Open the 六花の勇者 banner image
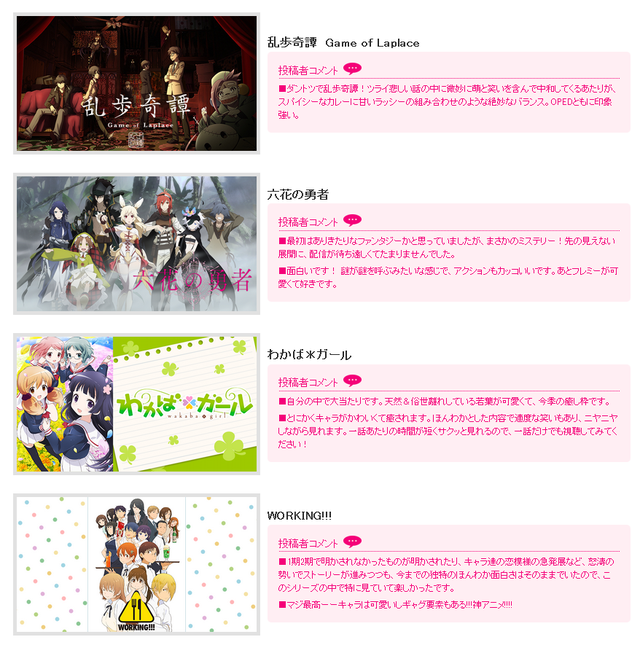Screen dimensions: 640x645 point(137,244)
